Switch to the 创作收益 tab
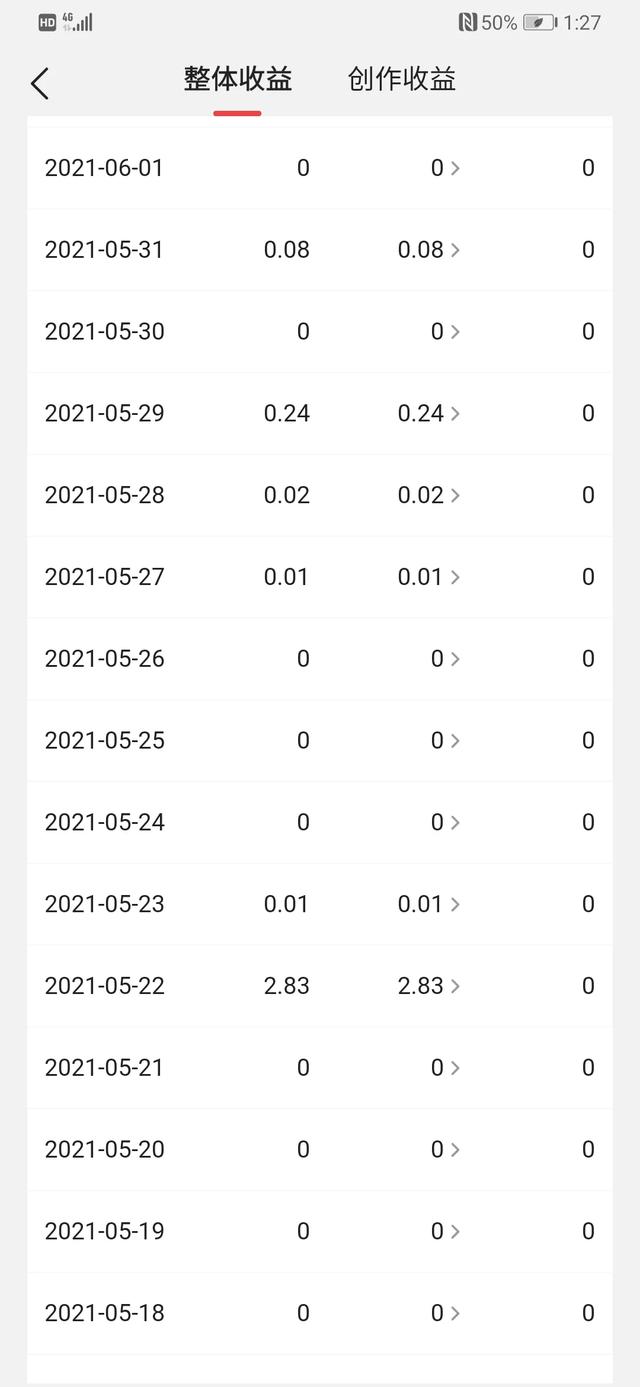 [402, 80]
